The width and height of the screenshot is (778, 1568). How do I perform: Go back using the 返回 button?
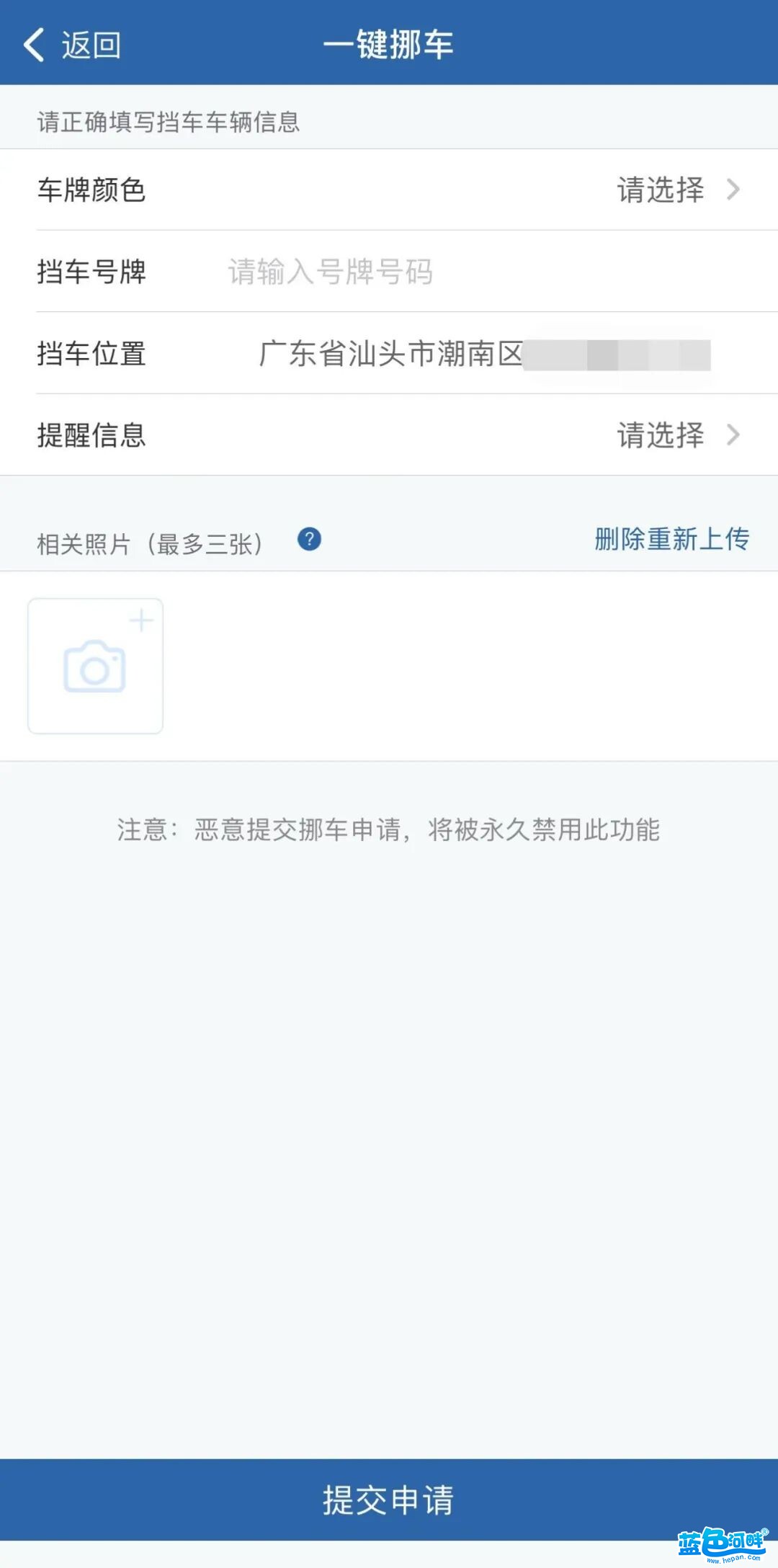coord(72,45)
